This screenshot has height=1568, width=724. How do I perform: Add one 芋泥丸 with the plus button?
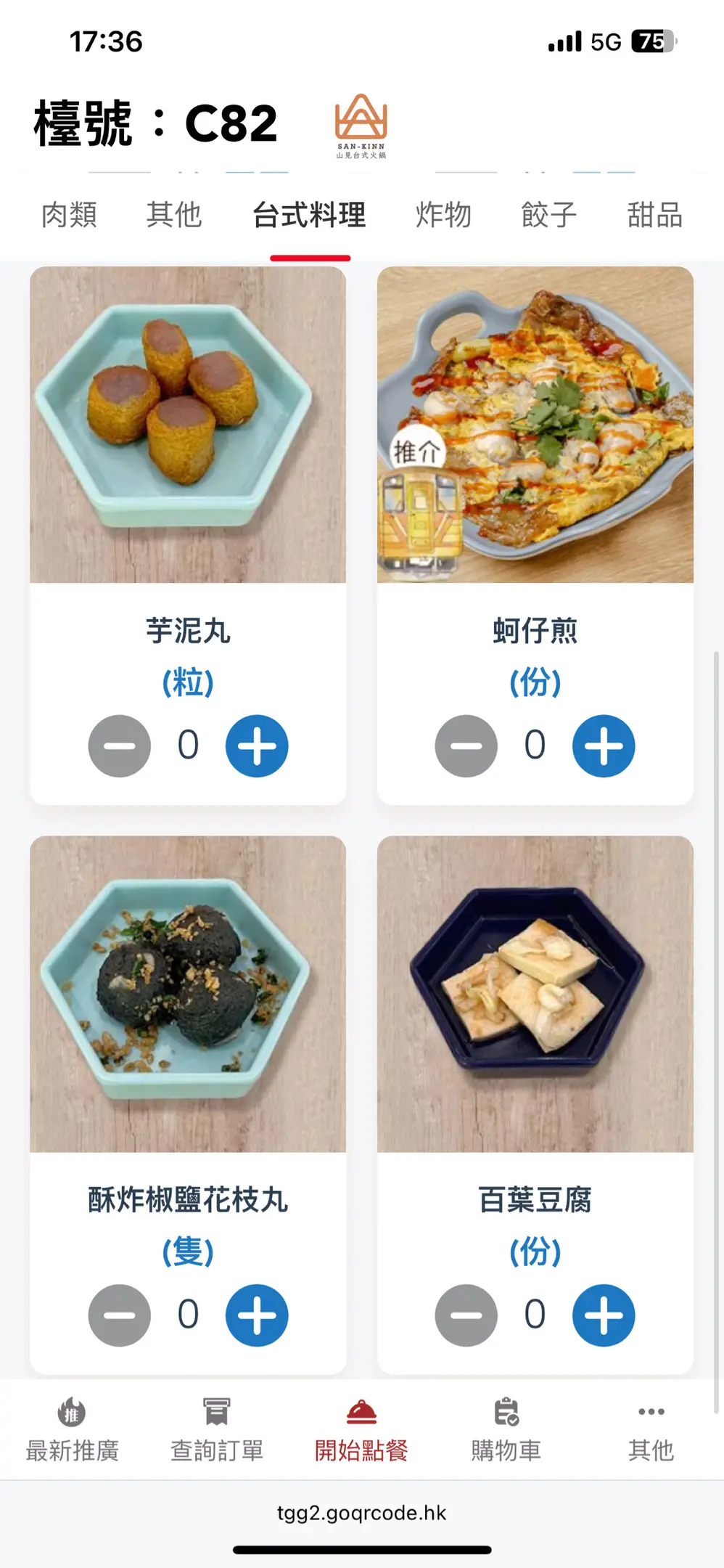(x=257, y=746)
